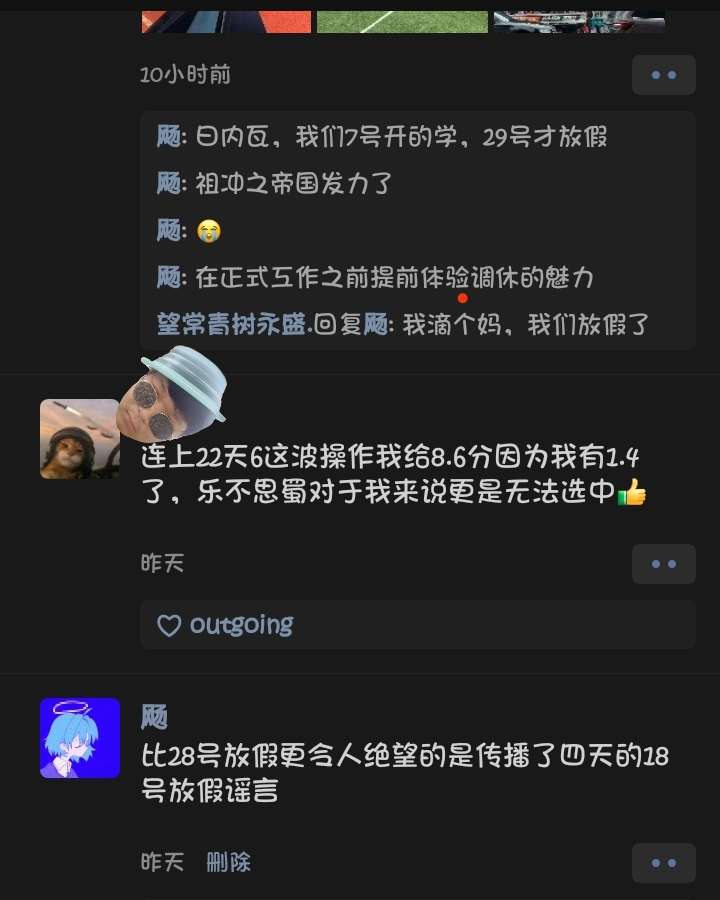Open the 望常青树永盛 username in the reply
Screen dimensions: 720x900
click(231, 324)
